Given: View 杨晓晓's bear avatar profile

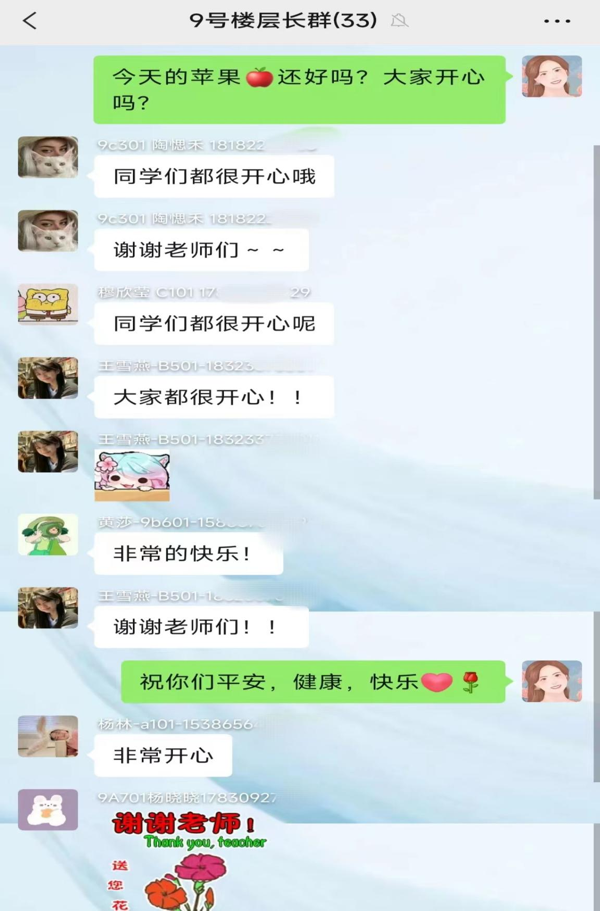Looking at the screenshot, I should (x=48, y=810).
